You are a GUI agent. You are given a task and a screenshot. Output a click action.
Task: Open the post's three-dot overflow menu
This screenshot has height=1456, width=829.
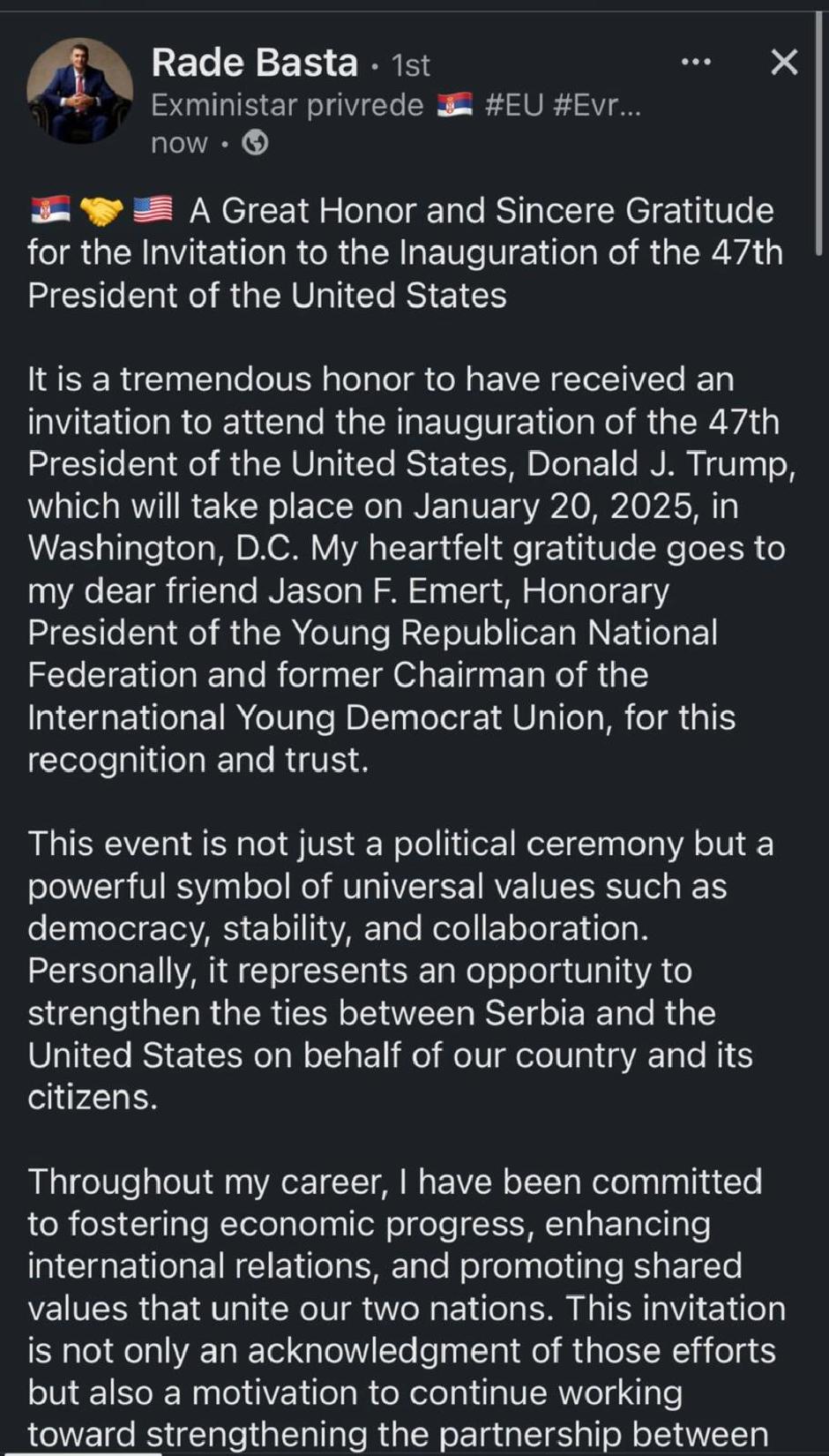(x=696, y=62)
